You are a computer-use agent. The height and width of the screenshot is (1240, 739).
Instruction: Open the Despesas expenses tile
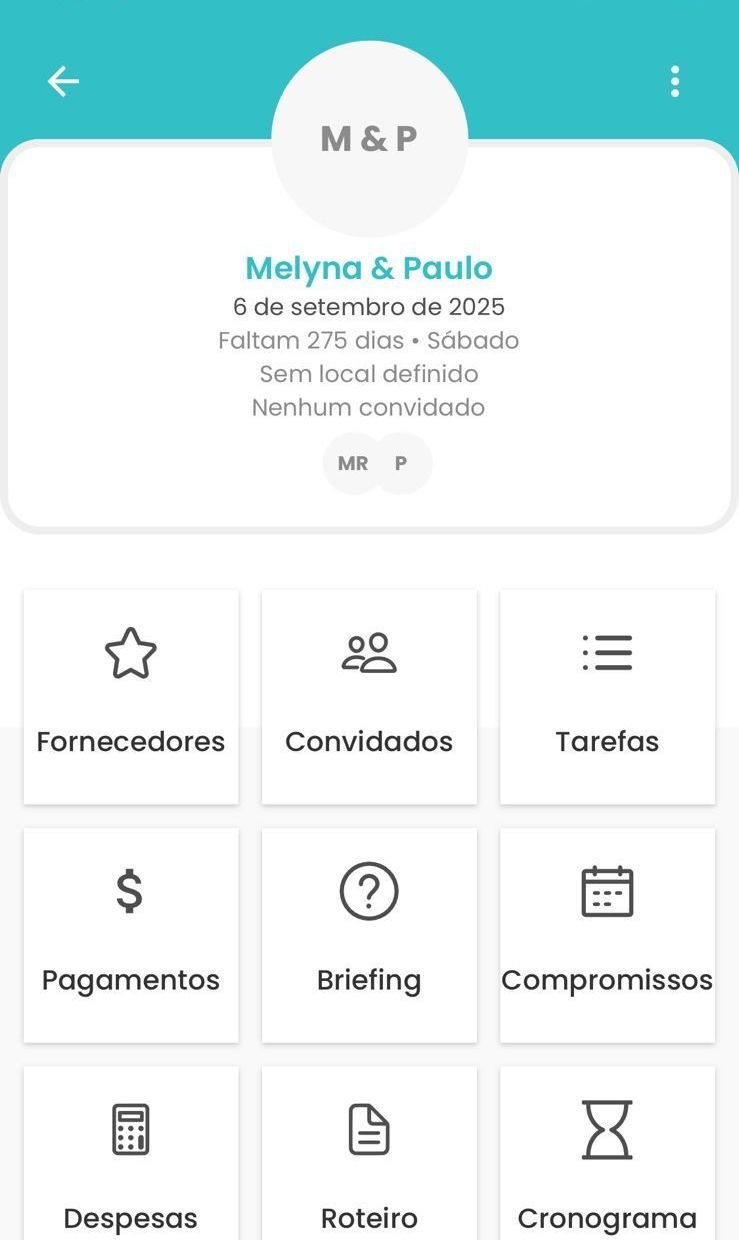pyautogui.click(x=131, y=1160)
